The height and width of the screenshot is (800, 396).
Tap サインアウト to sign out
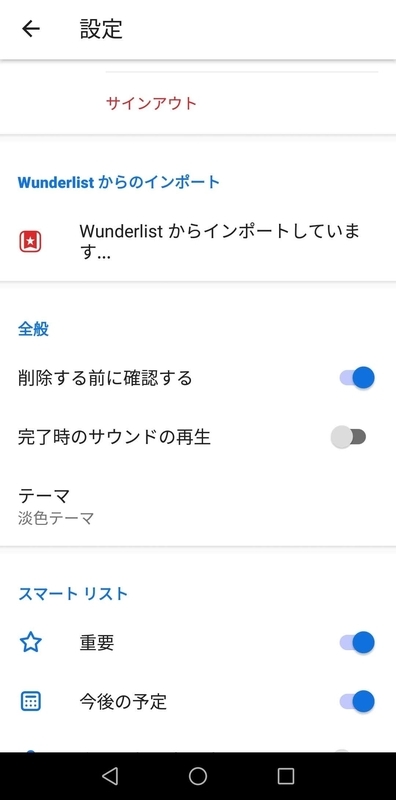point(151,104)
